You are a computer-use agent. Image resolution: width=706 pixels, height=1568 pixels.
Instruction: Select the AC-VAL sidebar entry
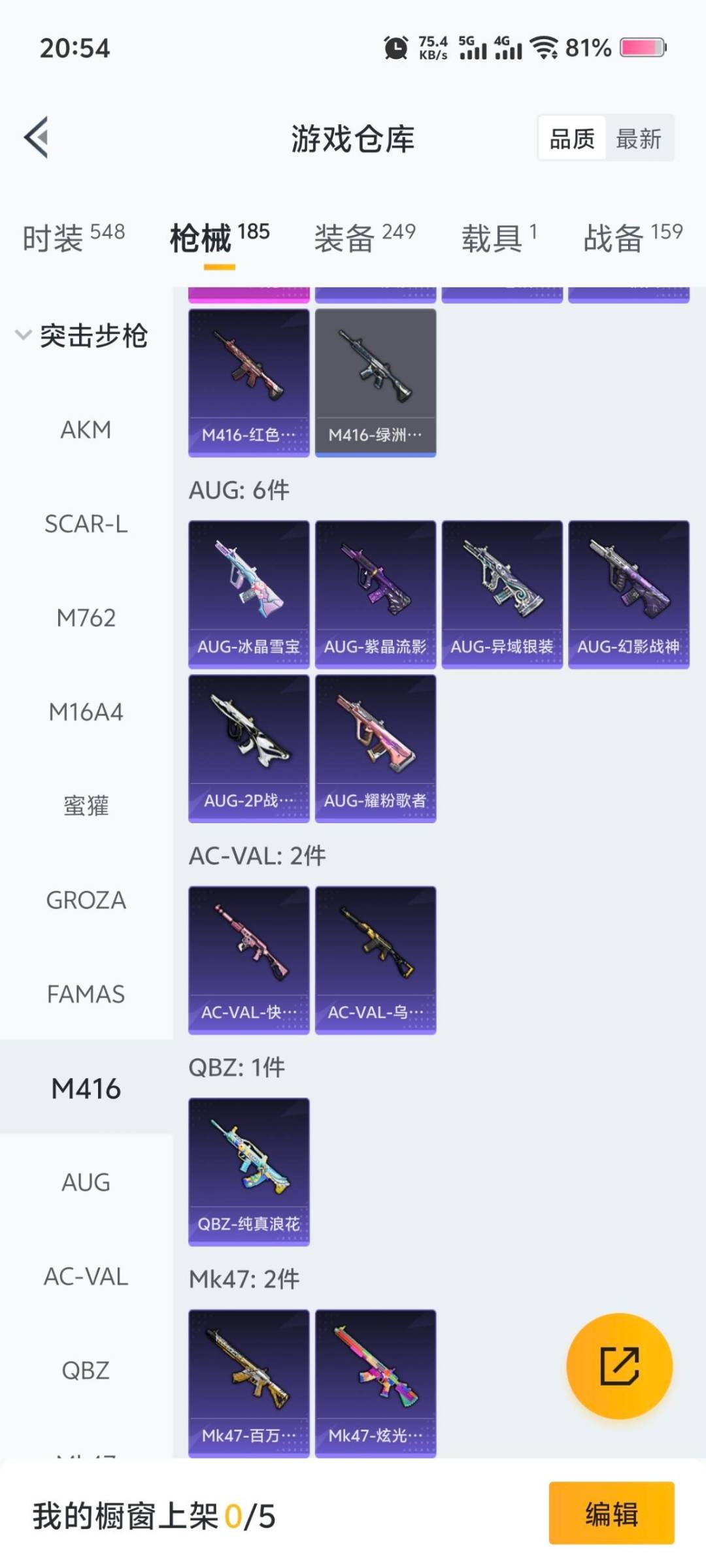86,1277
